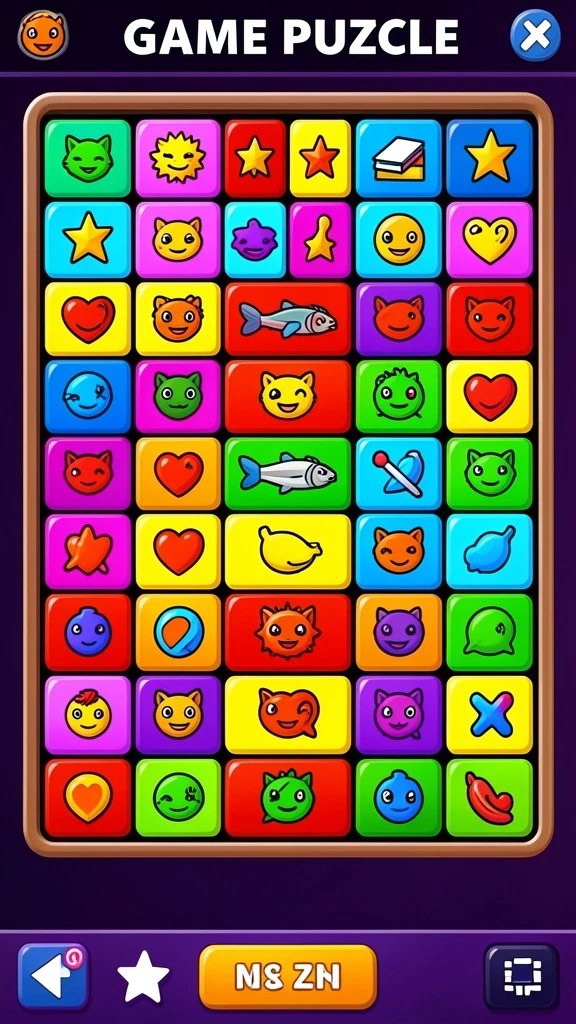576x1024 pixels.
Task: Tap the blue X tile on yellow
Action: [490, 714]
